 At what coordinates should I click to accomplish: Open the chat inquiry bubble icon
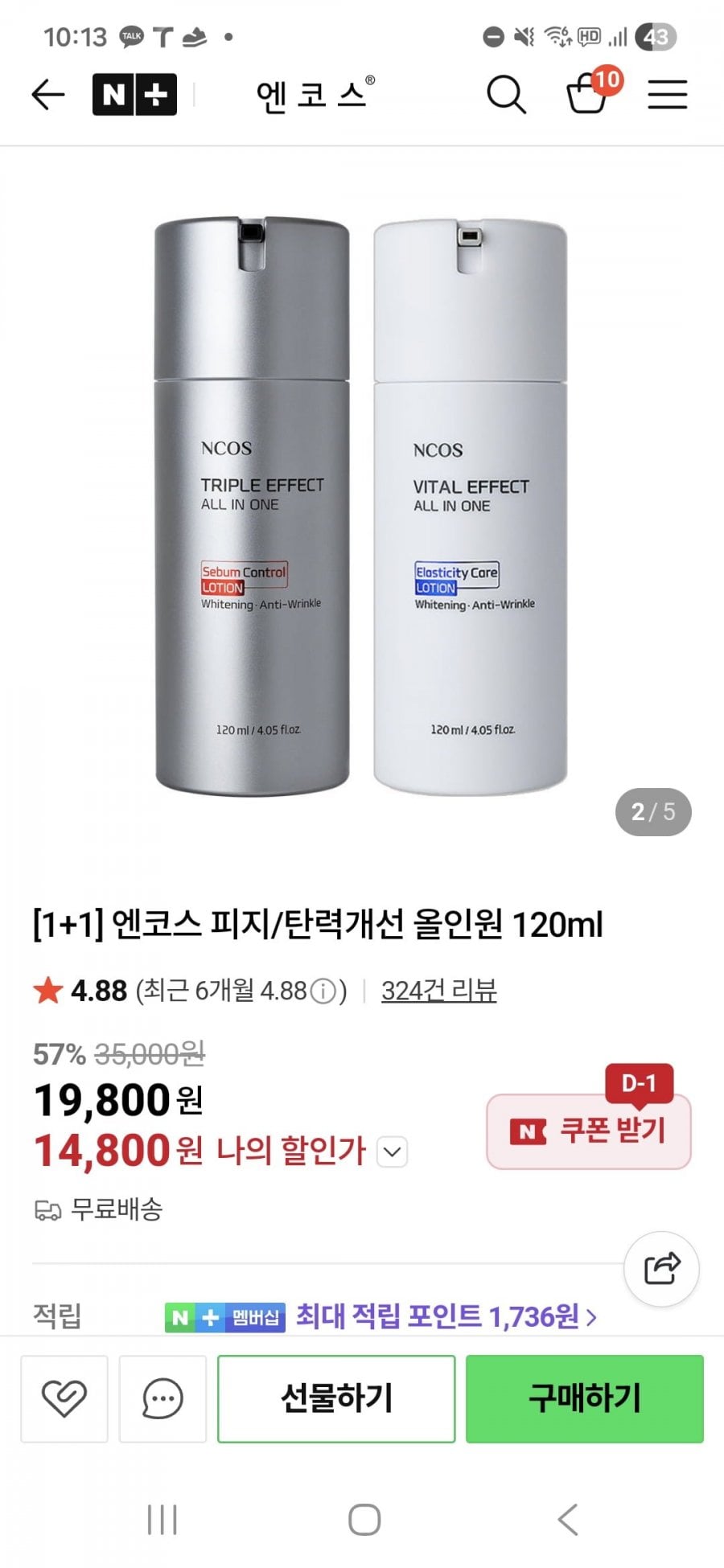(x=162, y=1398)
